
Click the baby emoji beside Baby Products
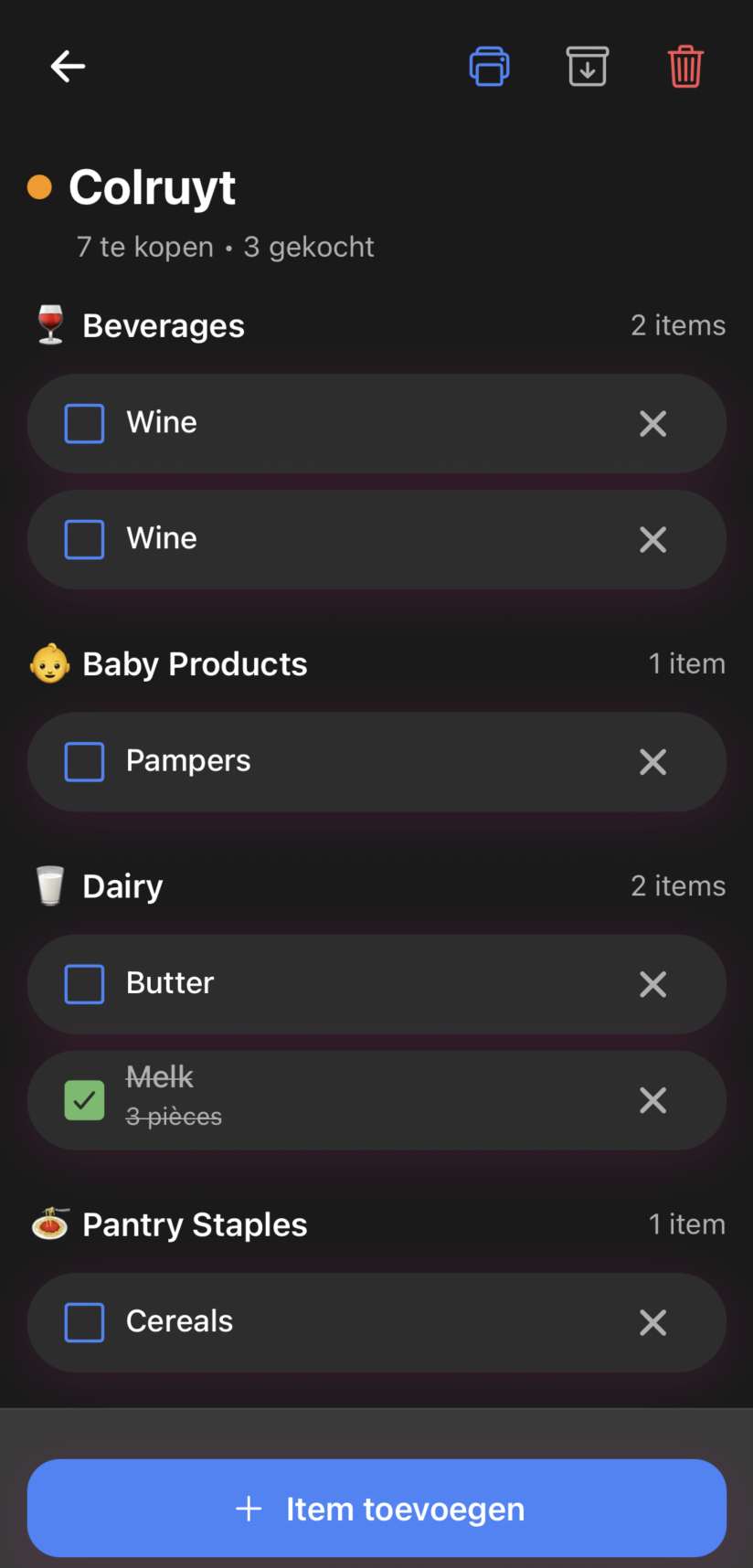tap(49, 664)
